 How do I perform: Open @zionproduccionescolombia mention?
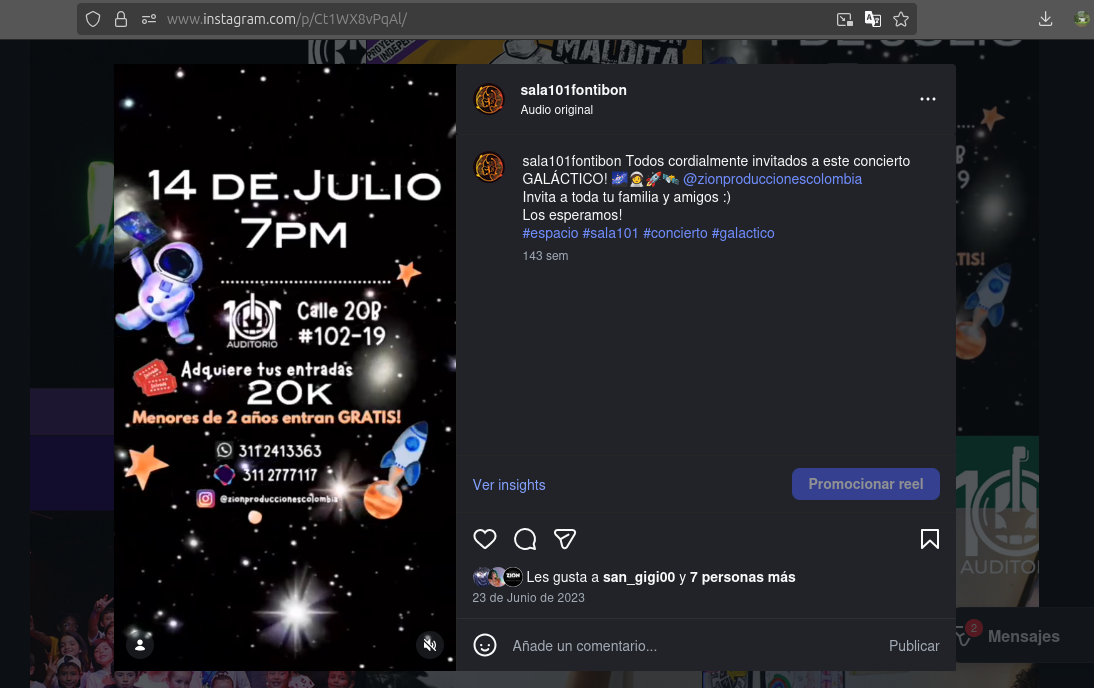click(772, 179)
